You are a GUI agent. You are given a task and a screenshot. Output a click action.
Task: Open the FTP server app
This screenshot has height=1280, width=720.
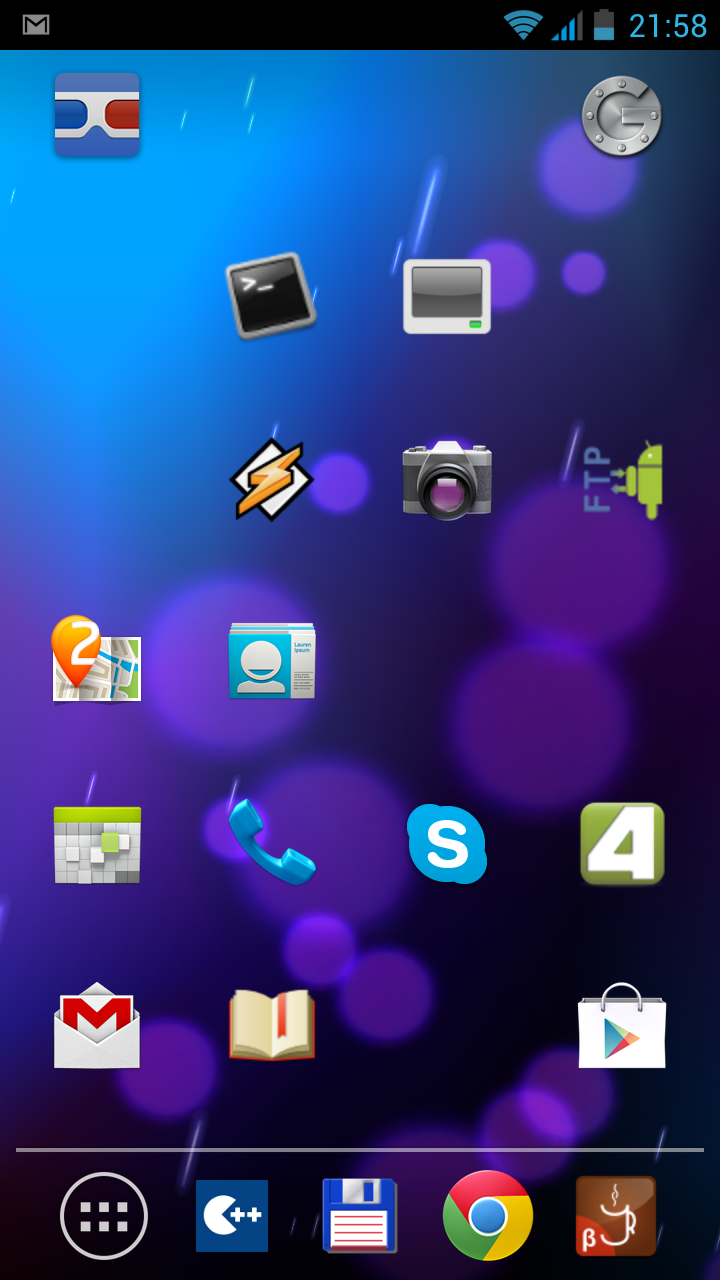pyautogui.click(x=623, y=480)
